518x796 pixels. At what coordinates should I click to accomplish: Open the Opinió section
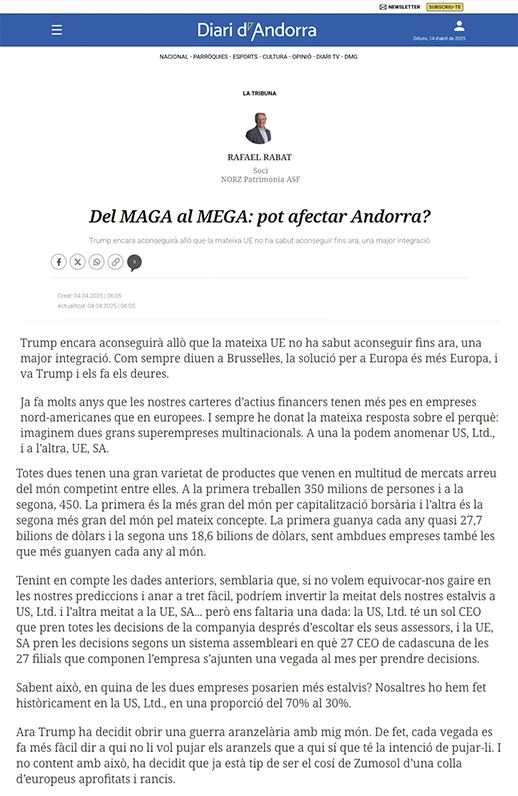pos(302,57)
